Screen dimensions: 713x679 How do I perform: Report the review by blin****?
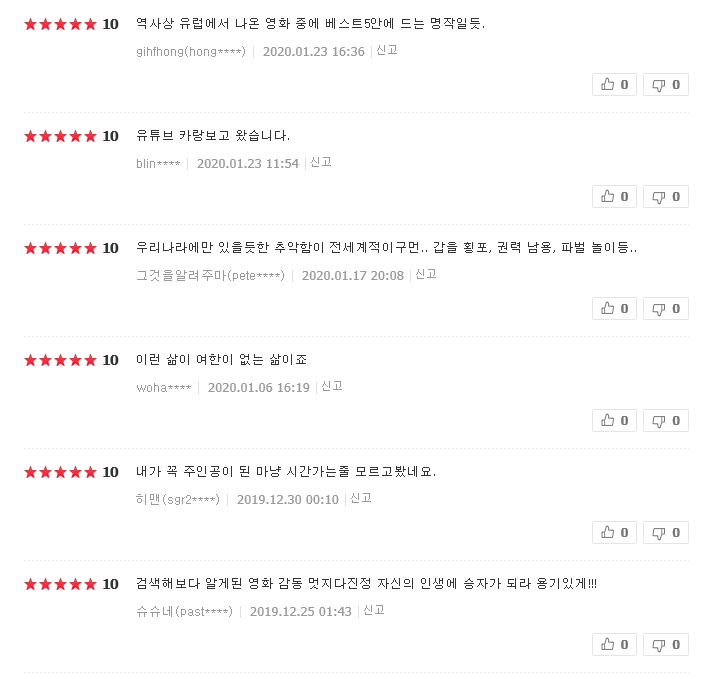tap(321, 162)
